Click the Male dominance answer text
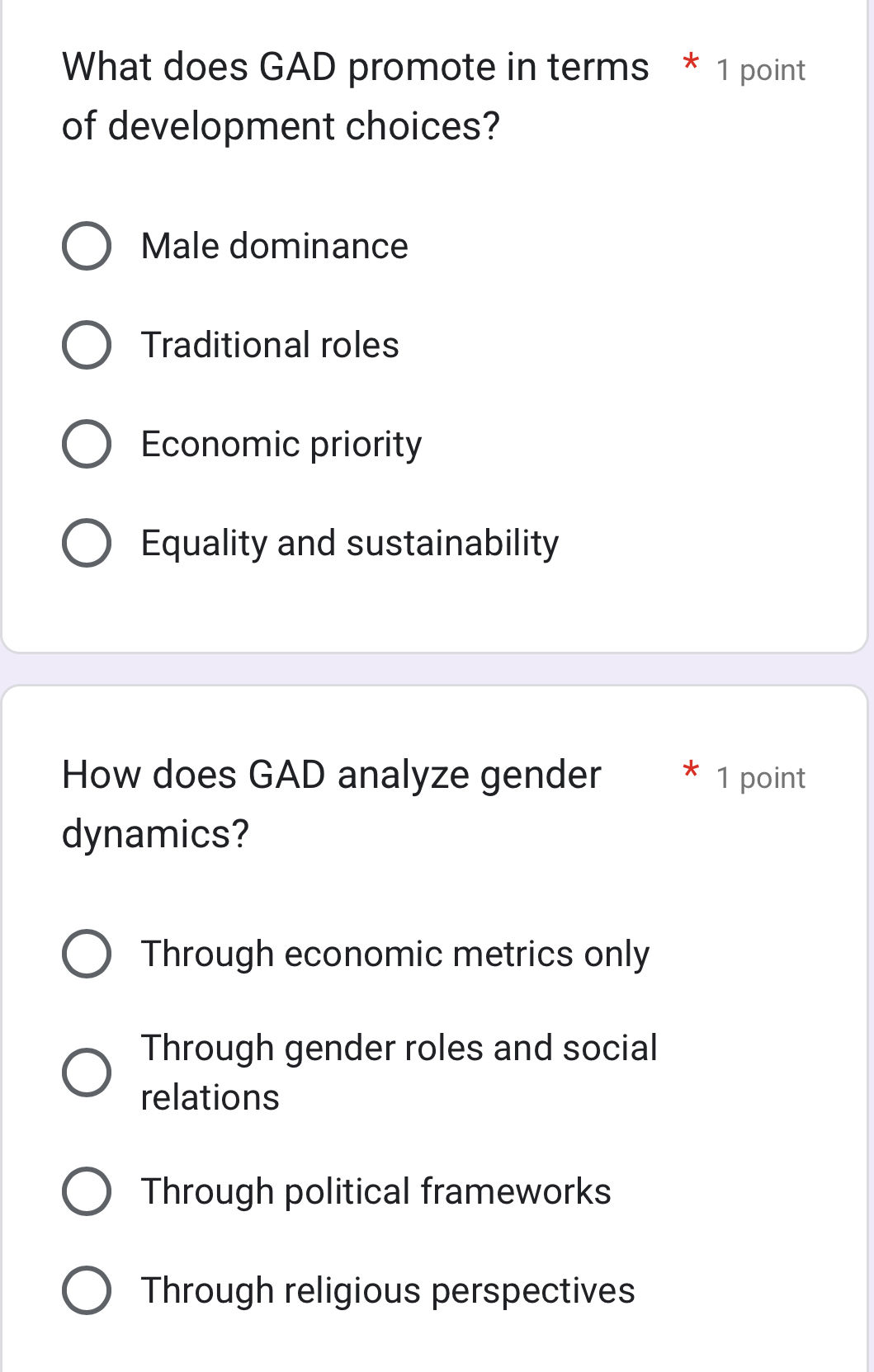 273,246
